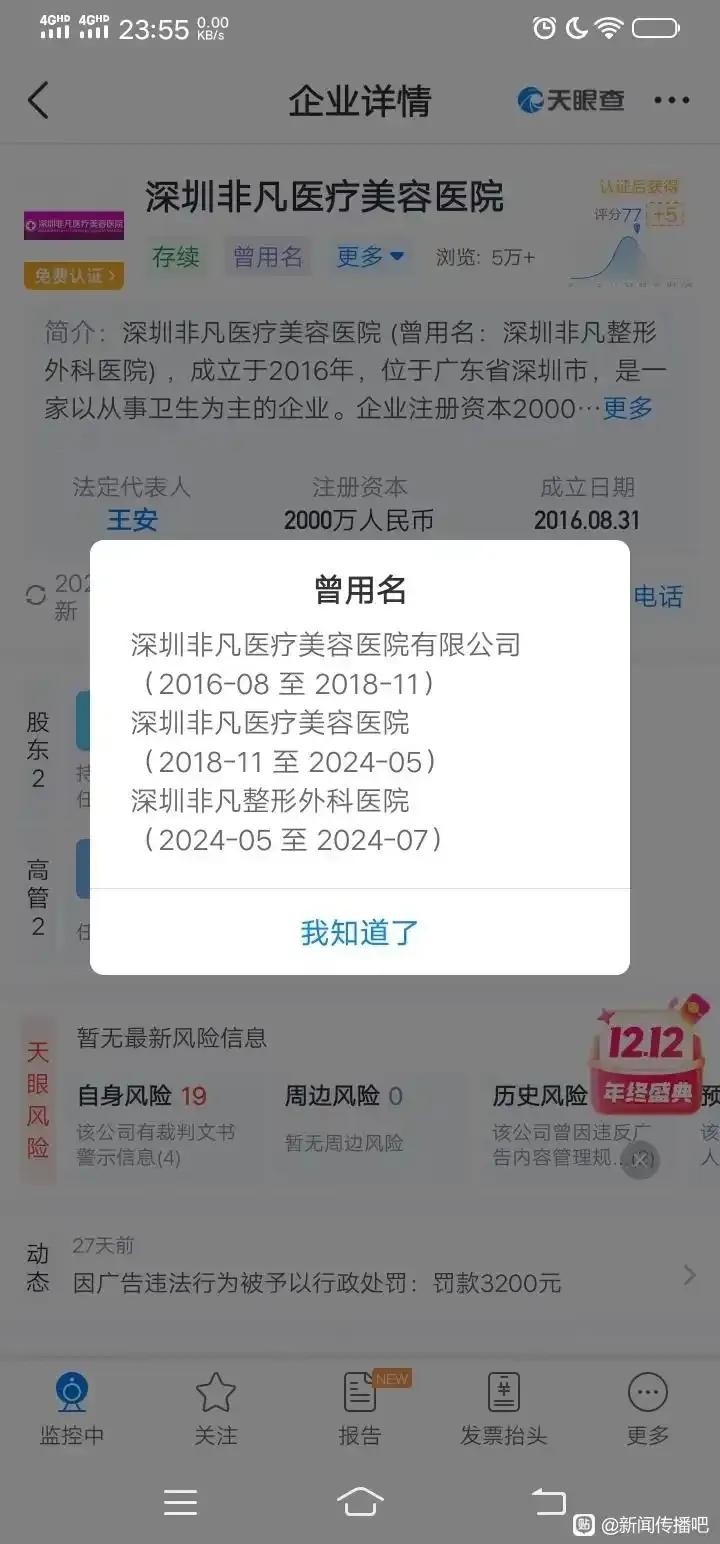Screen dimensions: 720x1544
Task: Open the 报告 section
Action: (359, 1407)
